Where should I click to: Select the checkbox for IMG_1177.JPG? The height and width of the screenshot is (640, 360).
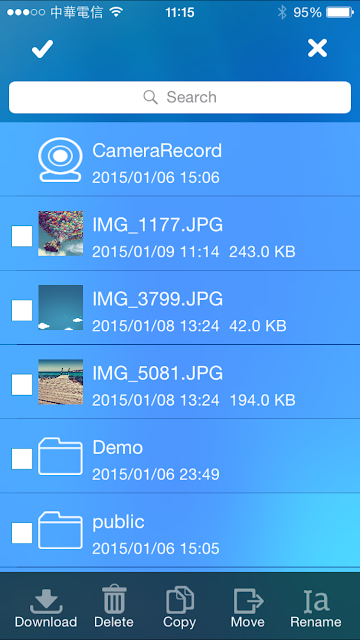pos(22,236)
